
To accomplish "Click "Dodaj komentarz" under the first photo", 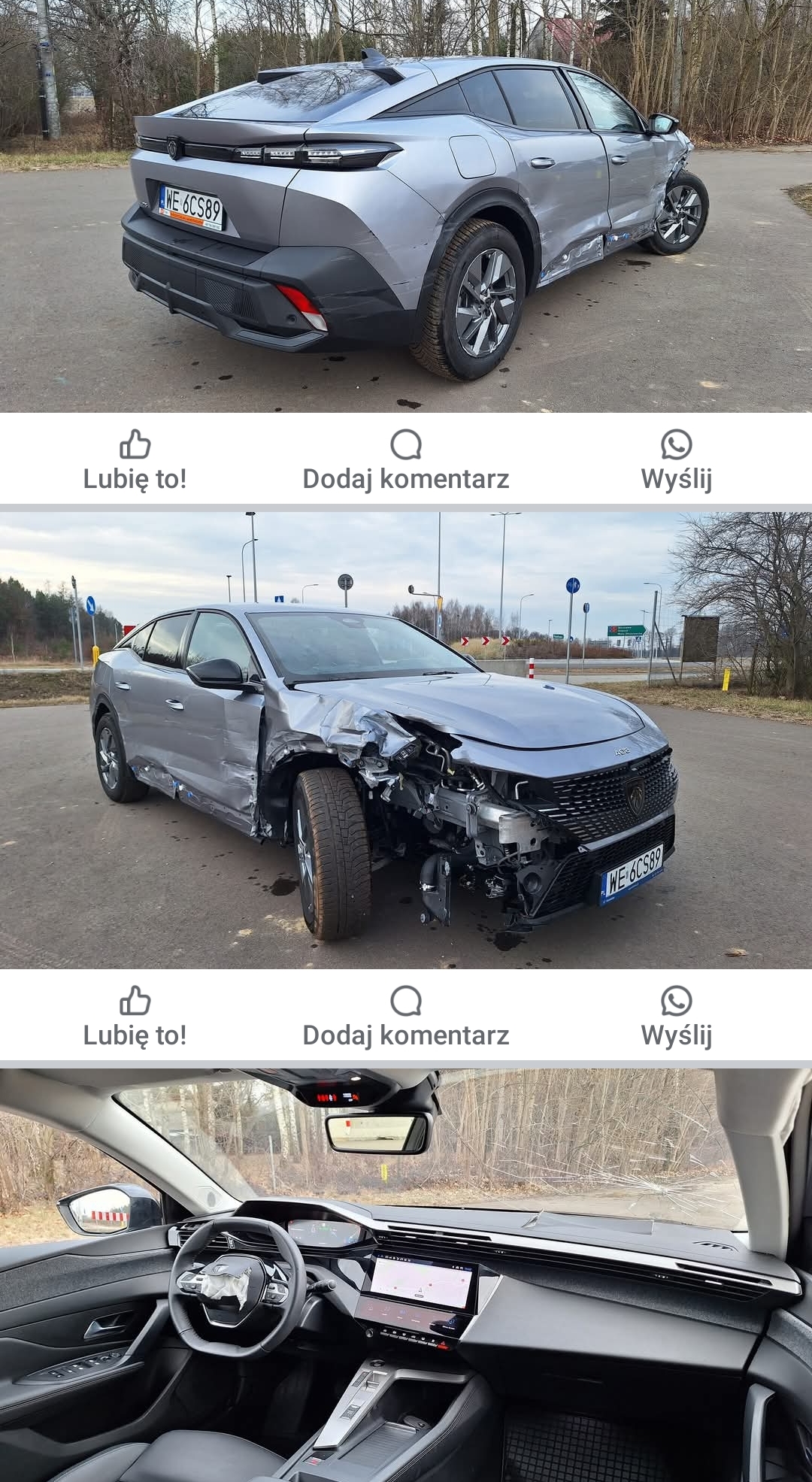I will click(406, 478).
